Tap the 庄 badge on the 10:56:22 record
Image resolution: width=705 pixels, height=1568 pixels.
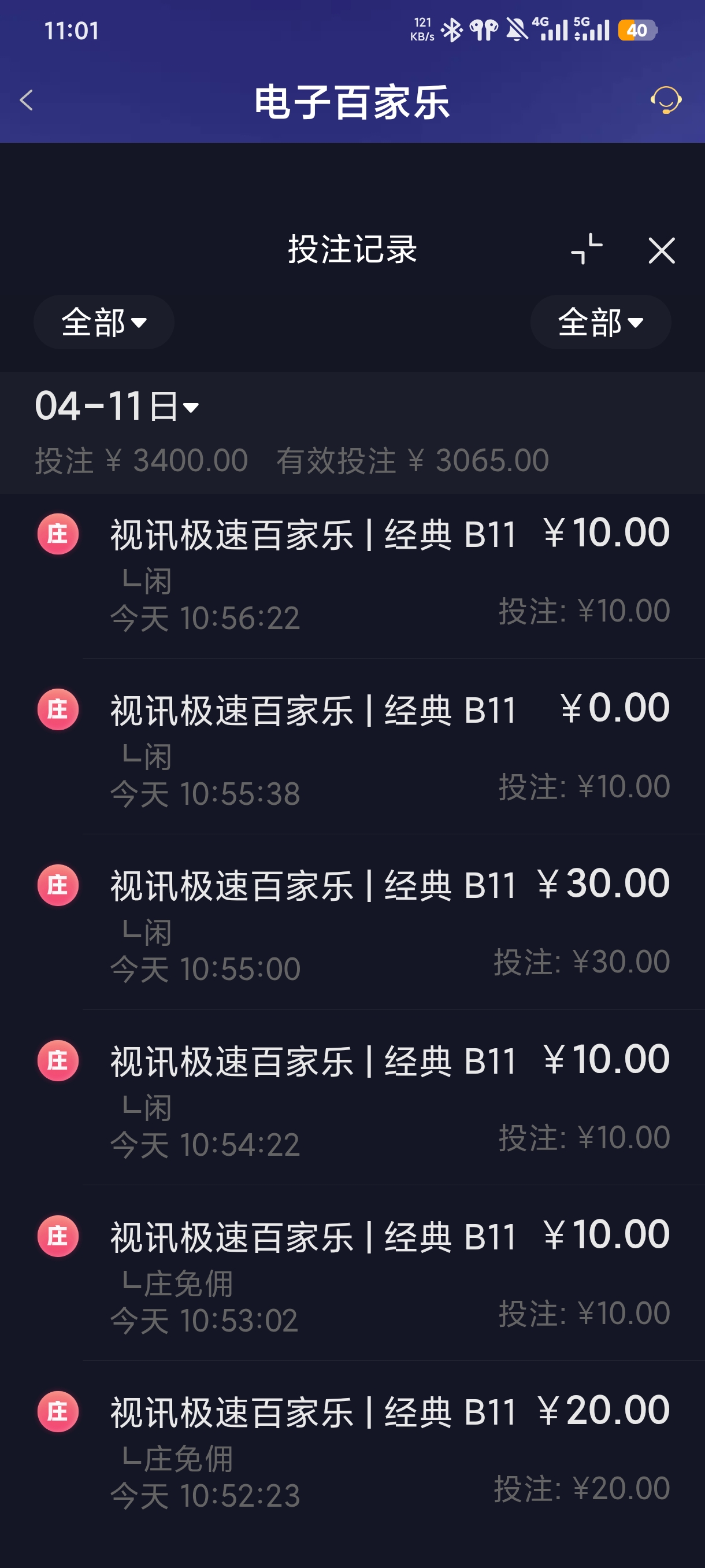[57, 532]
